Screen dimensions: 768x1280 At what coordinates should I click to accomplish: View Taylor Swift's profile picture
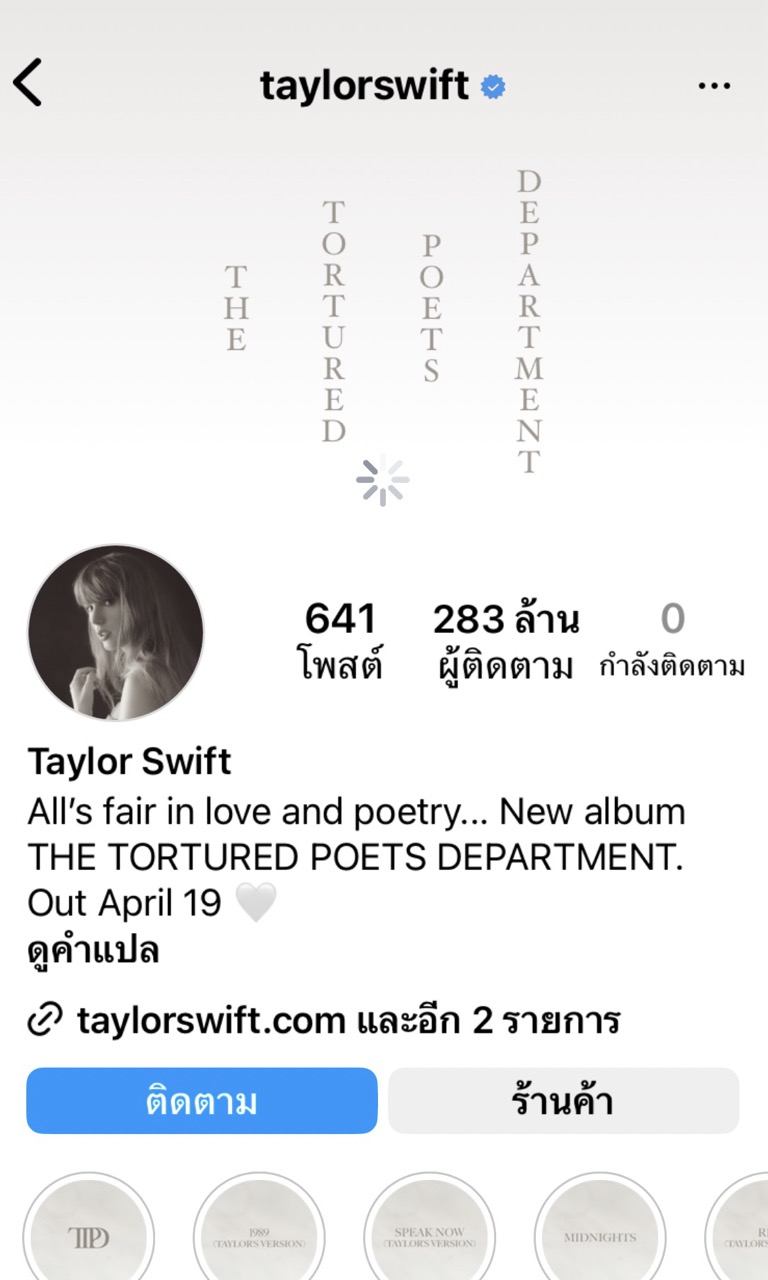point(115,630)
